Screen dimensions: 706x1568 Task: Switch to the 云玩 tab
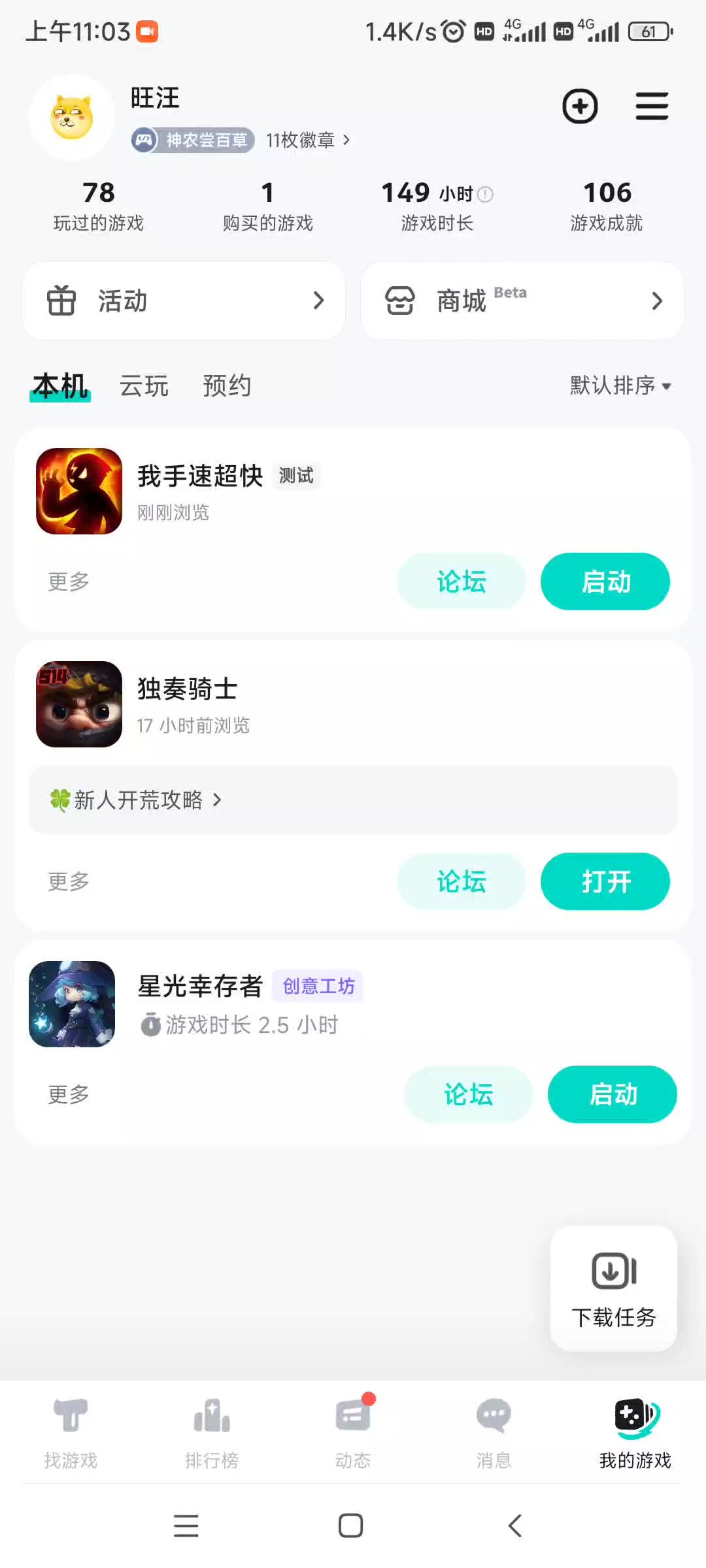coord(144,385)
